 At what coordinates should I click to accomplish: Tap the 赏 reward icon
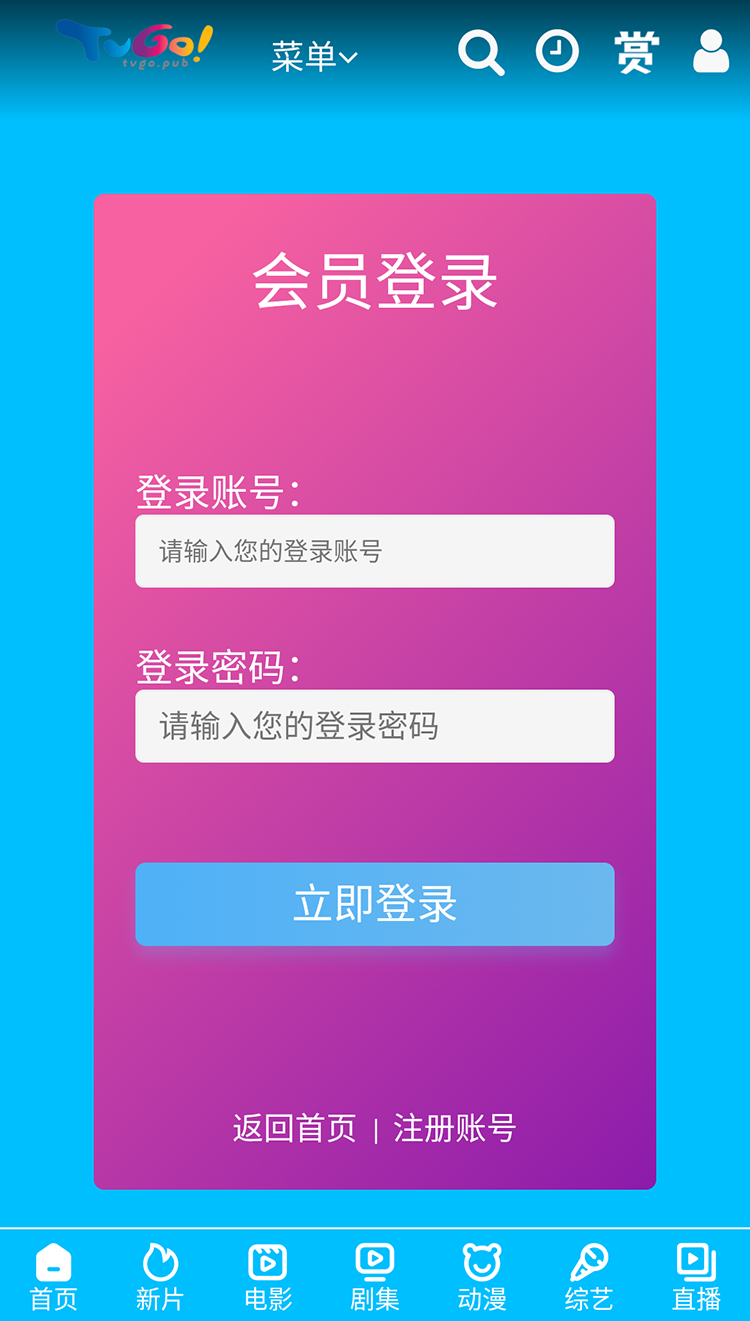click(x=636, y=53)
